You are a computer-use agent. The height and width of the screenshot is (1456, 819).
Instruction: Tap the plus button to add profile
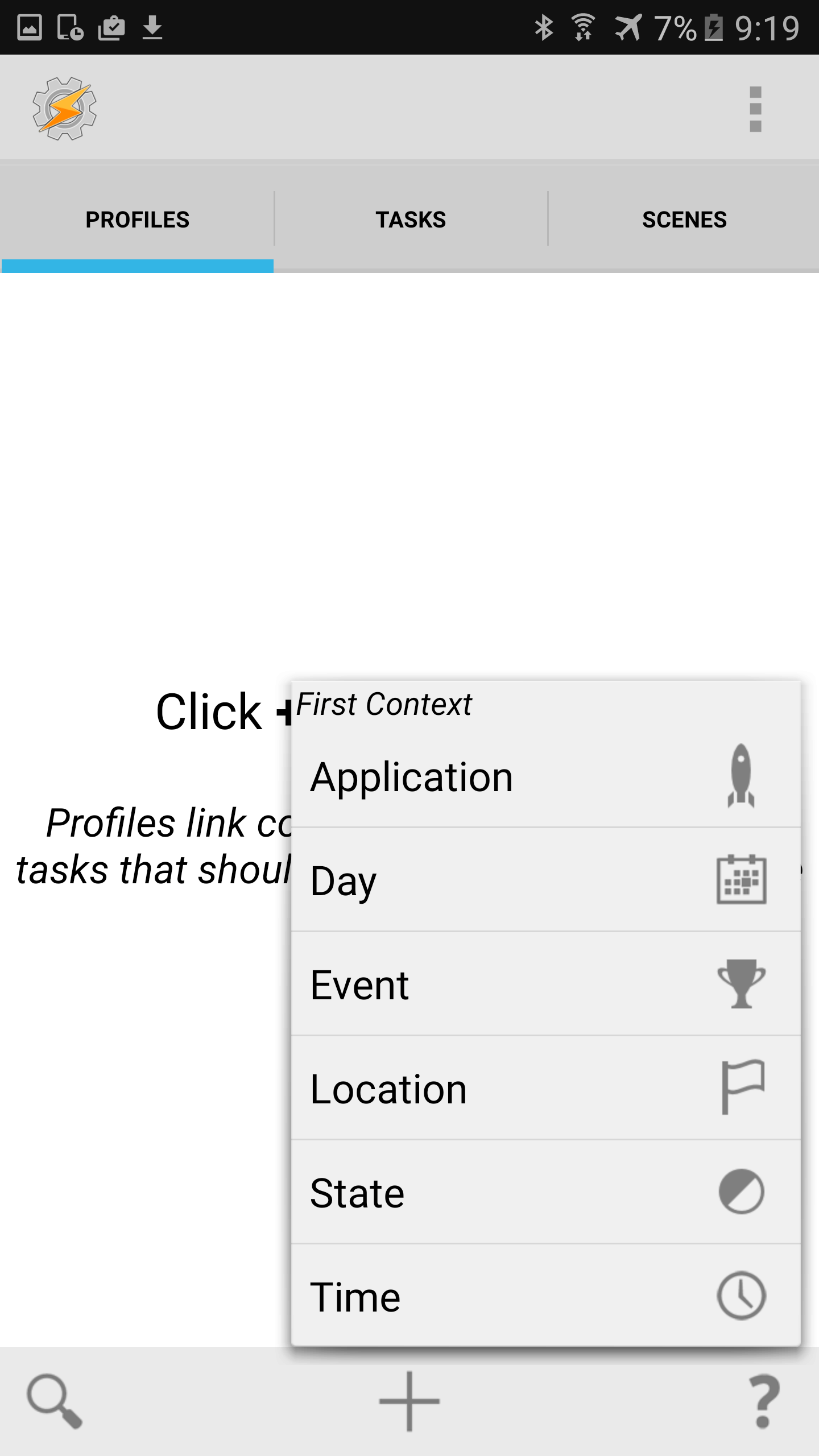coord(409,1401)
